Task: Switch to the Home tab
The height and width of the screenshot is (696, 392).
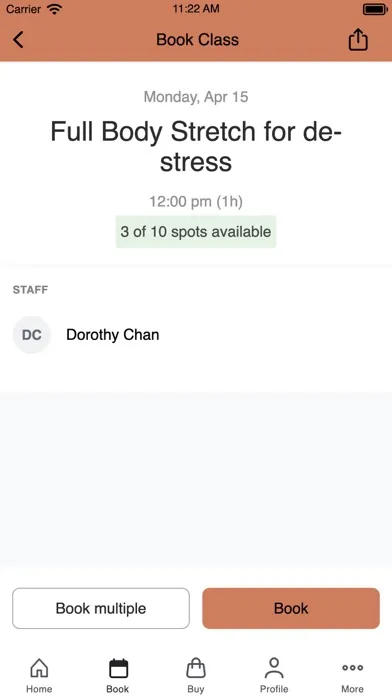Action: (39, 676)
